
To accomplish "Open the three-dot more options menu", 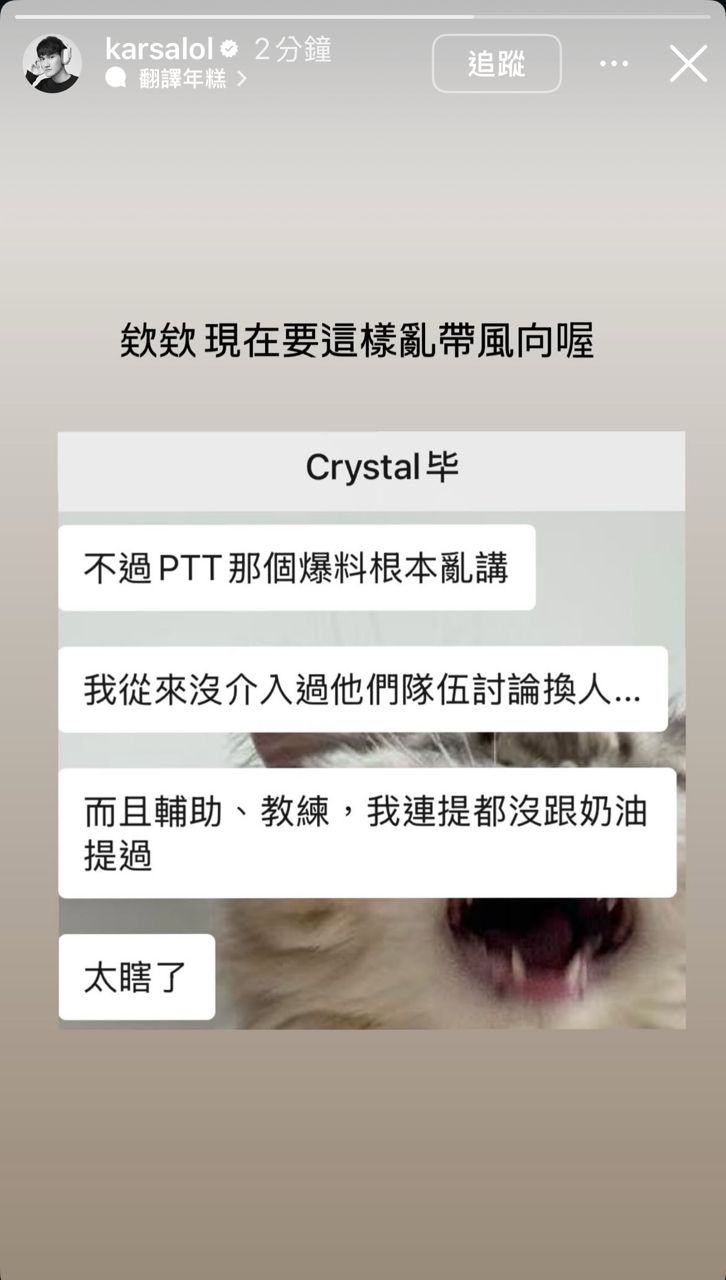I will coord(614,63).
